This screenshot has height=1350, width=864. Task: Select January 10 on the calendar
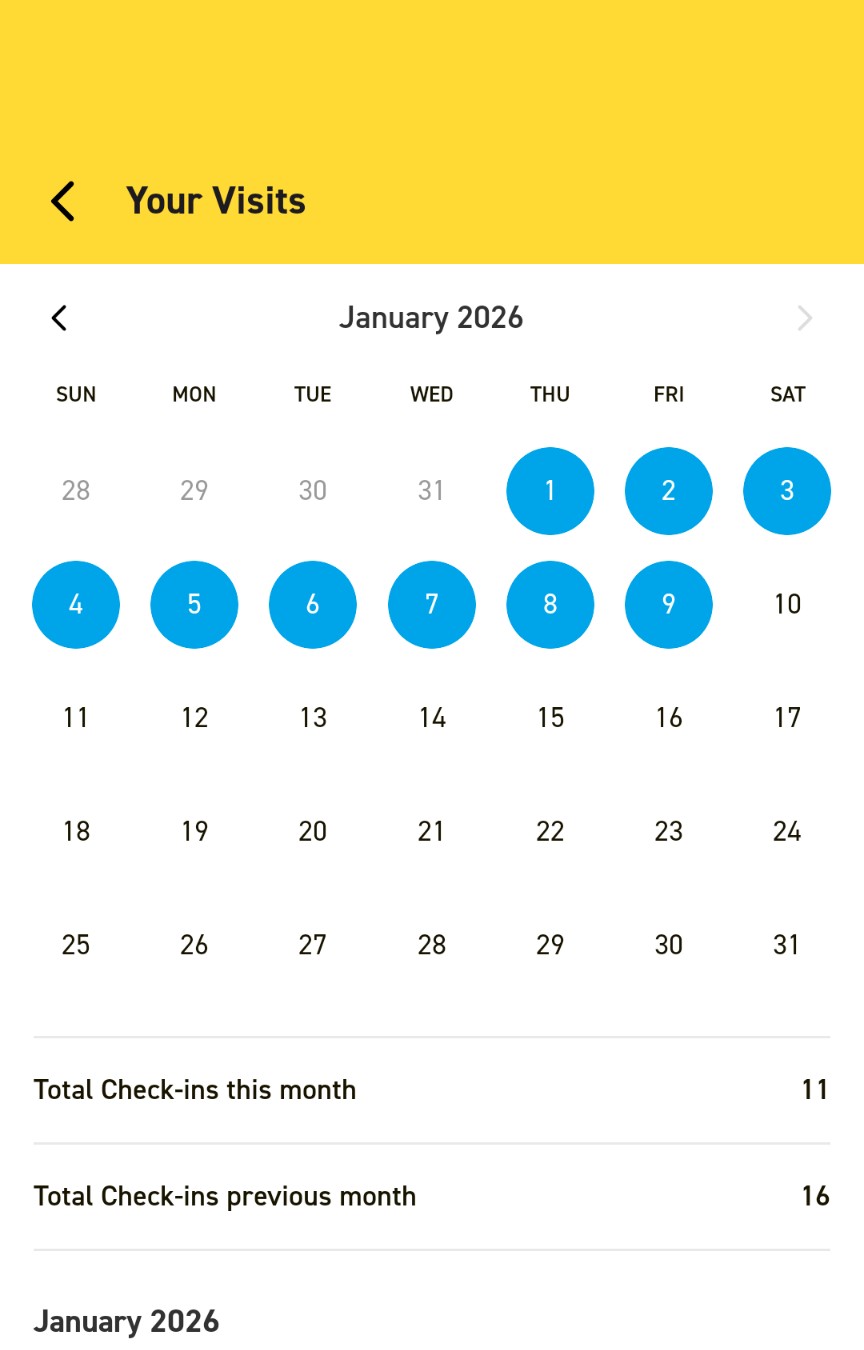(787, 604)
